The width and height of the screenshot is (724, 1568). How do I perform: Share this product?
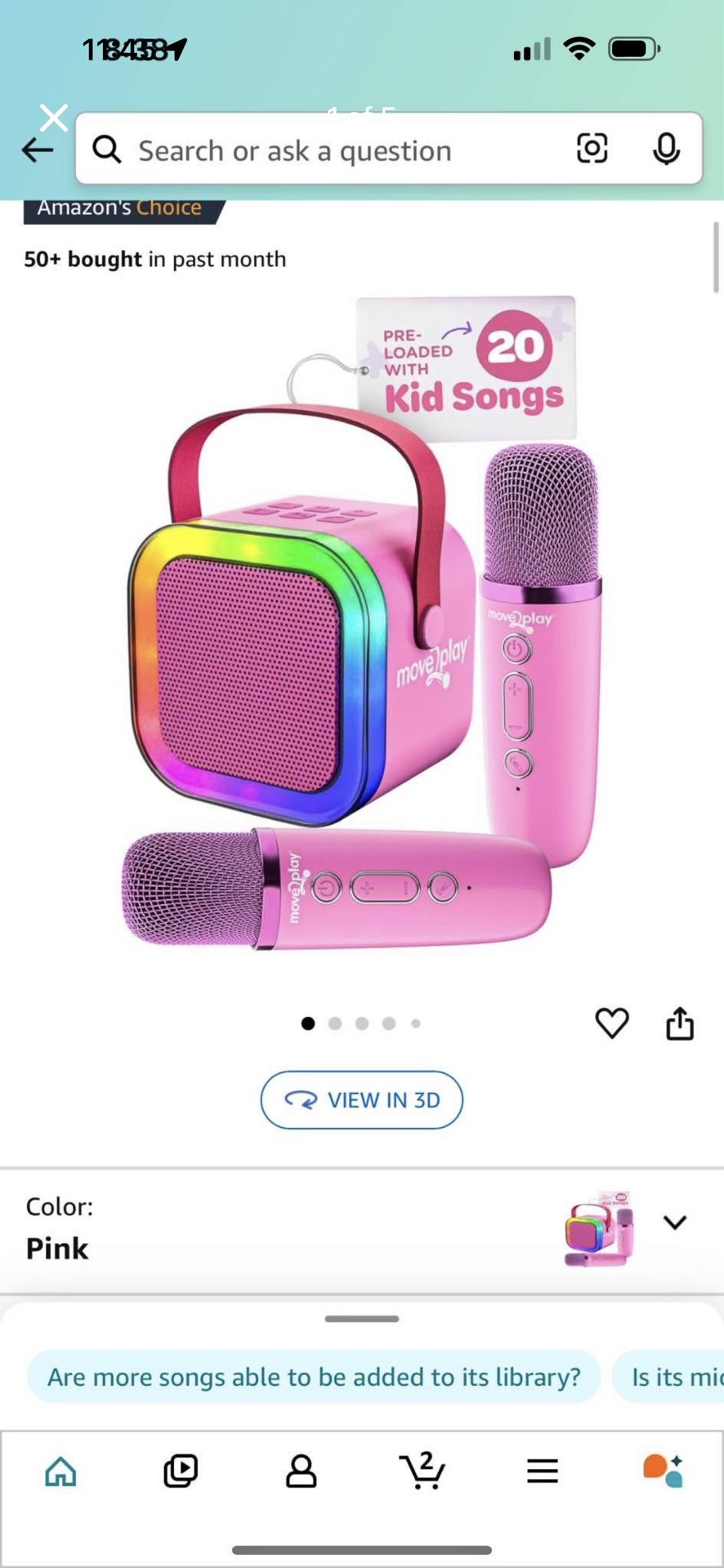click(x=679, y=1022)
